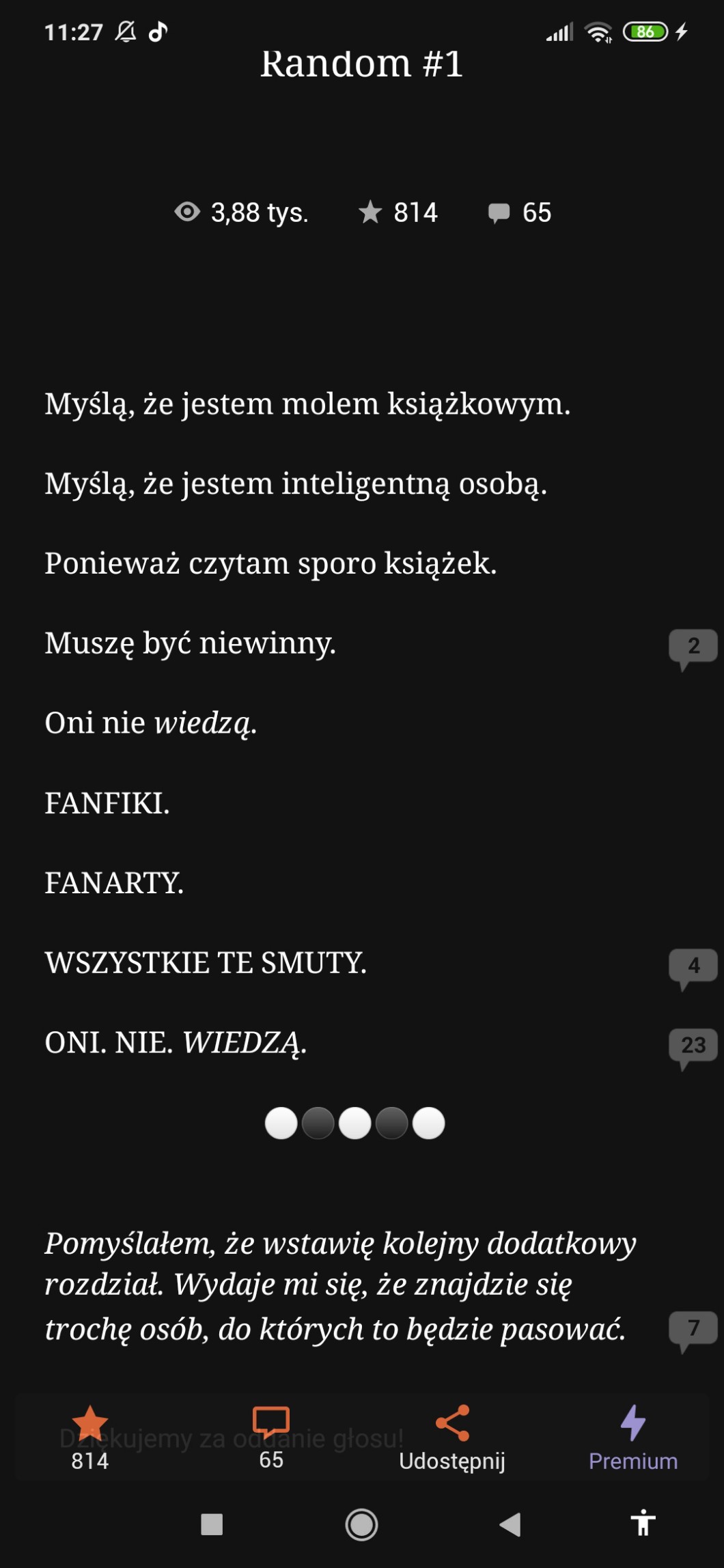View 23 comments on "ONI. NIE. WIEDZĄ."
Image resolution: width=724 pixels, height=1568 pixels.
[x=693, y=1046]
